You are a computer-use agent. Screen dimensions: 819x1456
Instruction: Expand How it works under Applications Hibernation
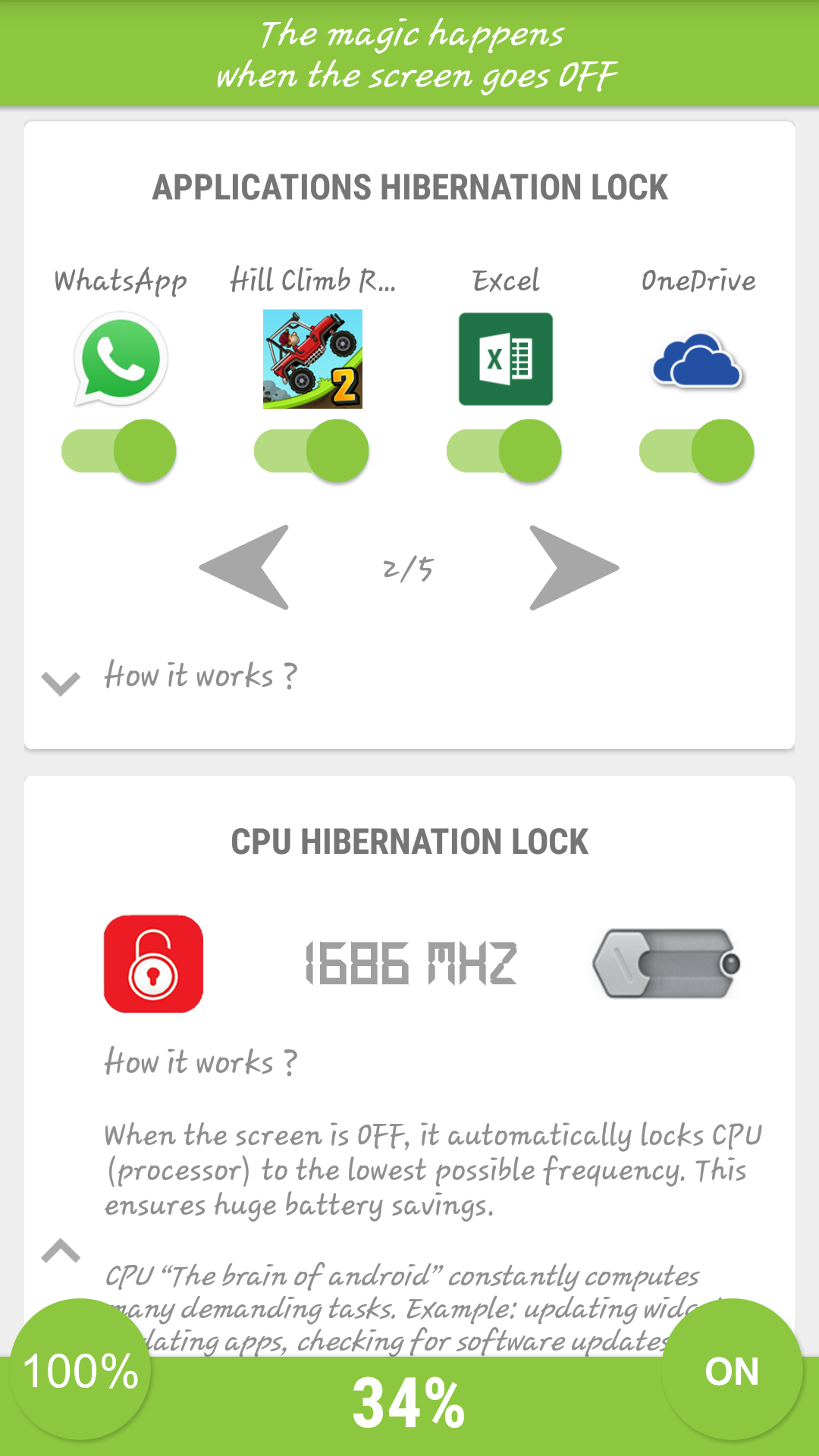(61, 682)
